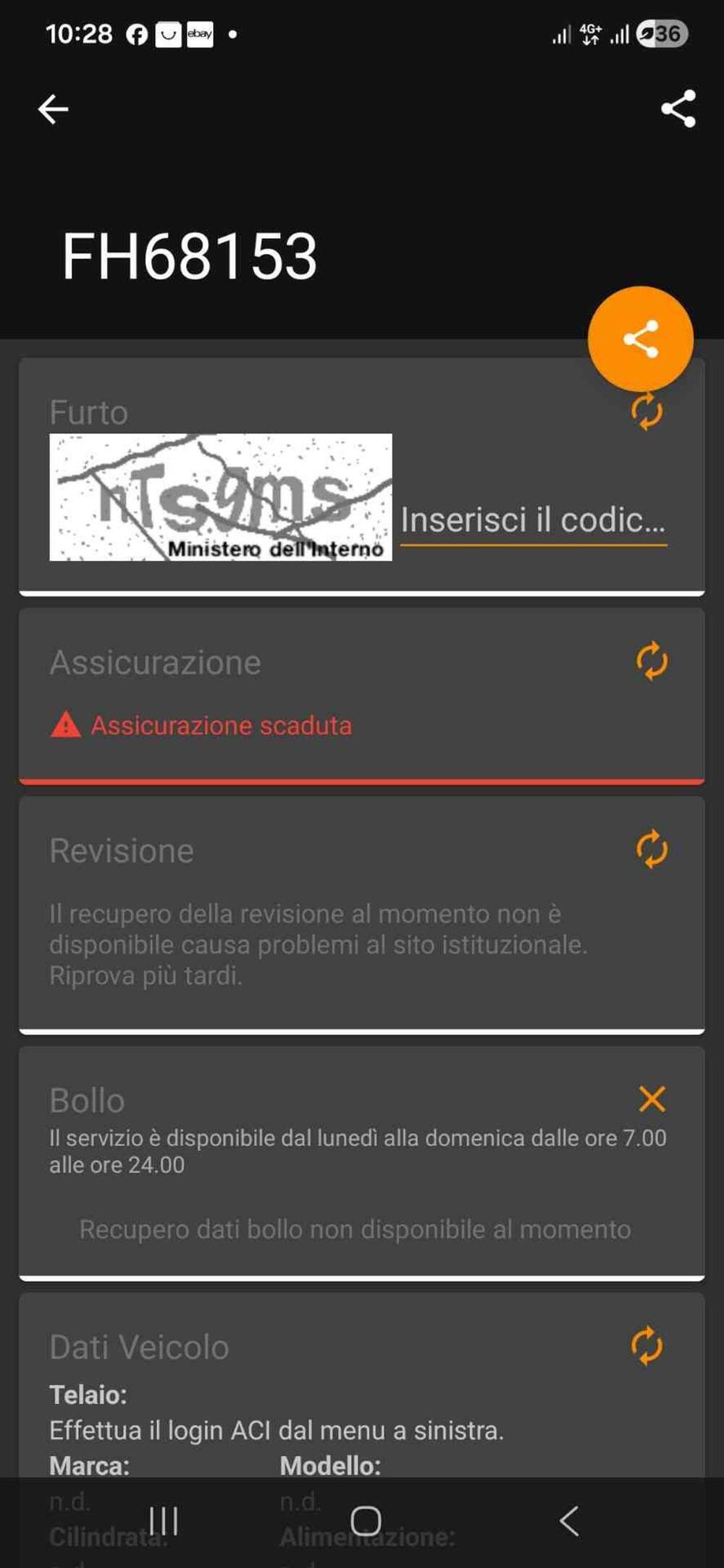
Task: Refresh the Assicurazione status
Action: (x=652, y=661)
